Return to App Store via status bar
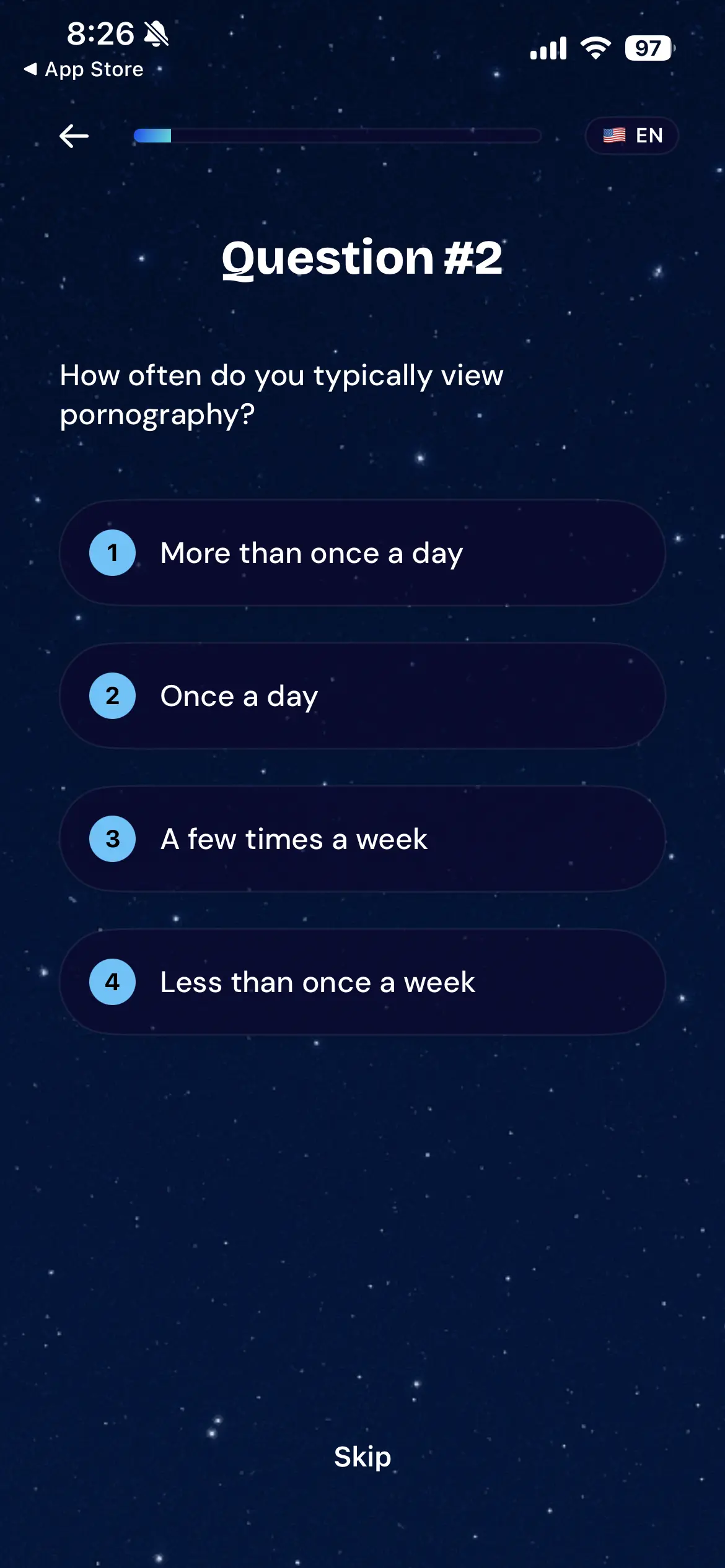This screenshot has height=1568, width=725. click(84, 69)
